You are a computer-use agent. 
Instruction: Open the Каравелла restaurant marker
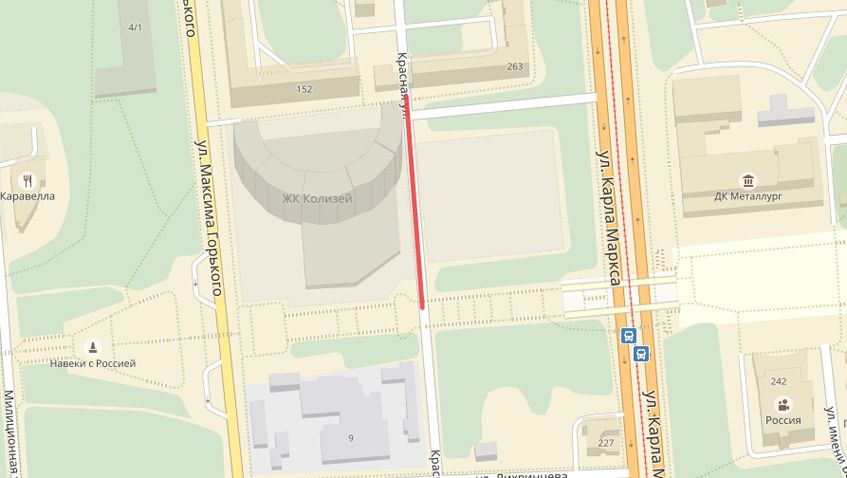(28, 180)
